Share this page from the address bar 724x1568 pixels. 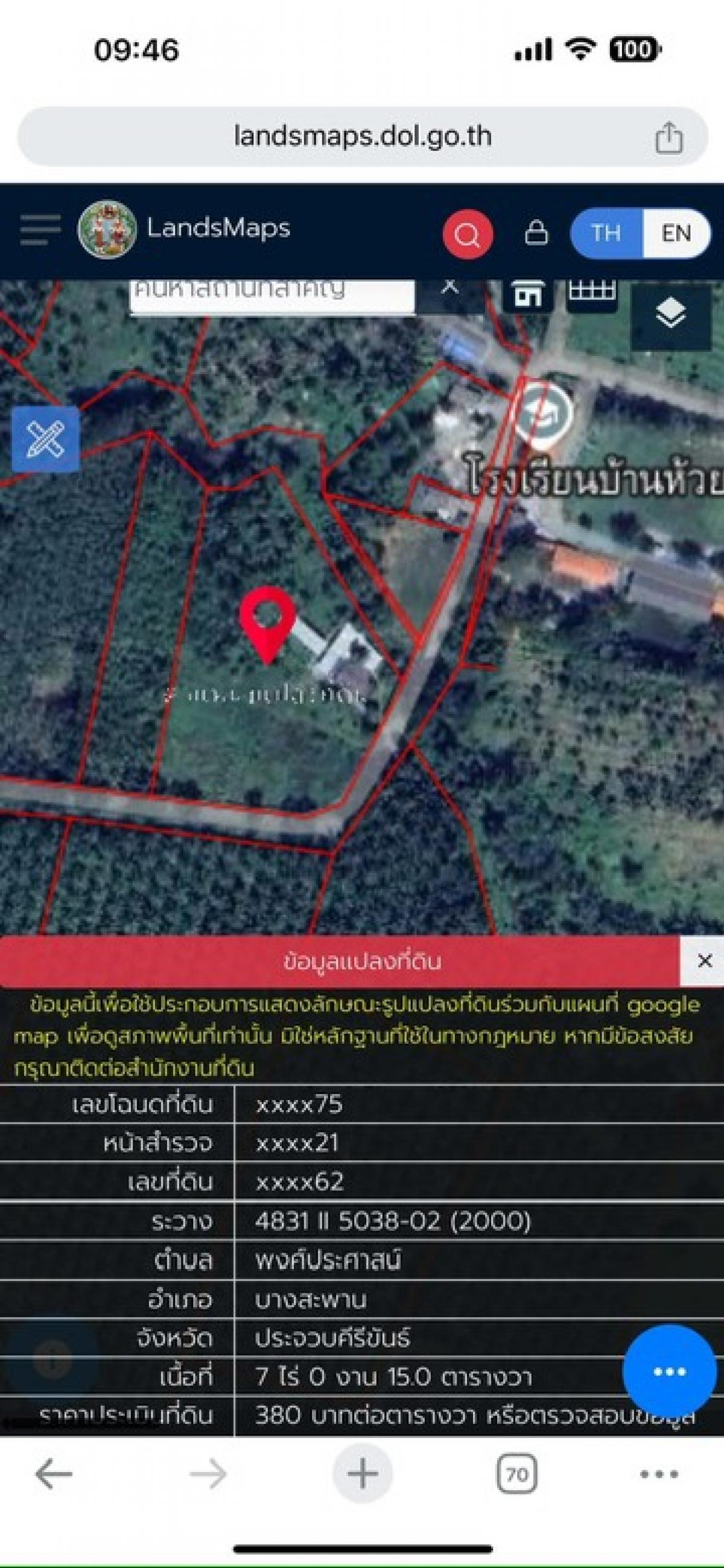pos(668,138)
